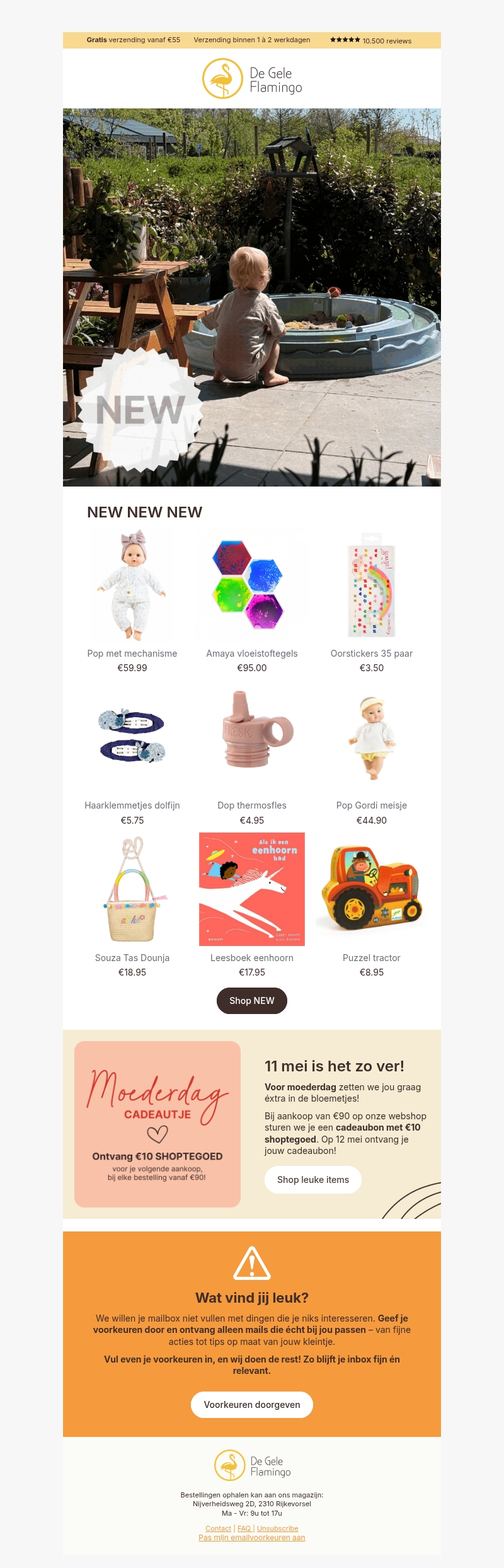Image resolution: width=504 pixels, height=1568 pixels.
Task: Unsubscribe from this newsletter
Action: 278,1528
